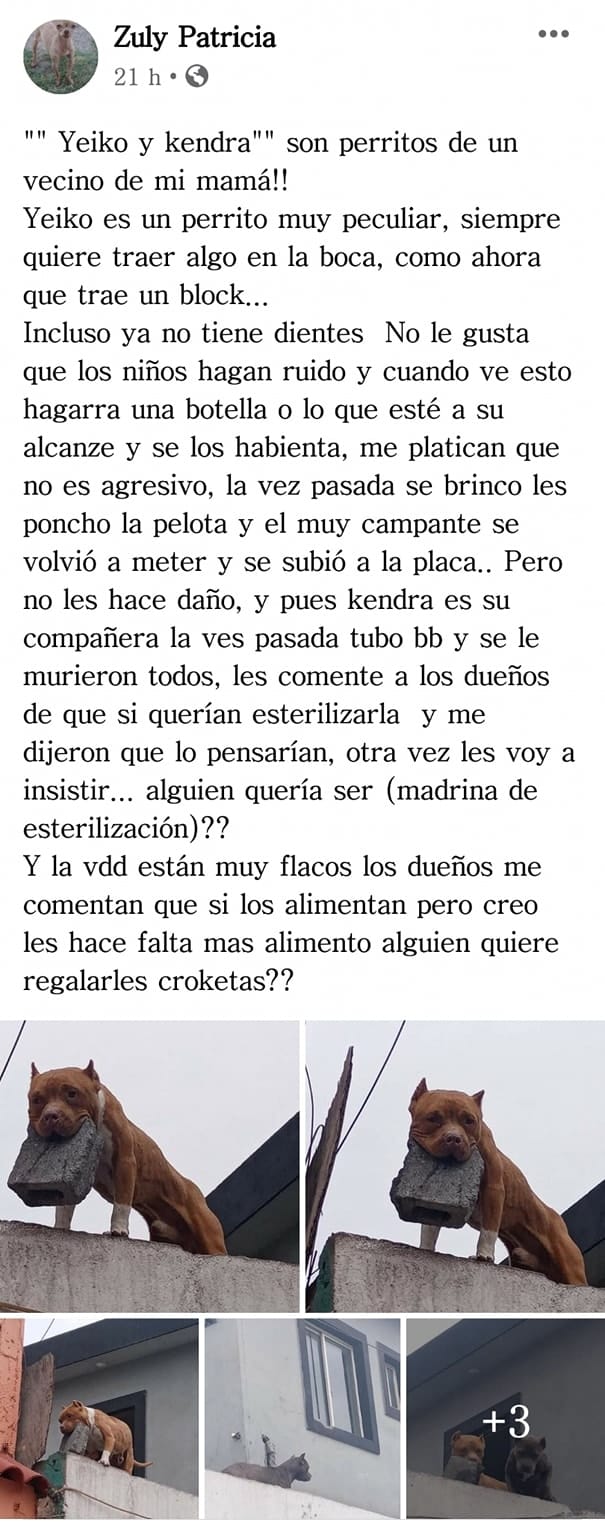View the photo of dog on orange-walled rooftop
The width and height of the screenshot is (605, 1522).
[98, 1420]
